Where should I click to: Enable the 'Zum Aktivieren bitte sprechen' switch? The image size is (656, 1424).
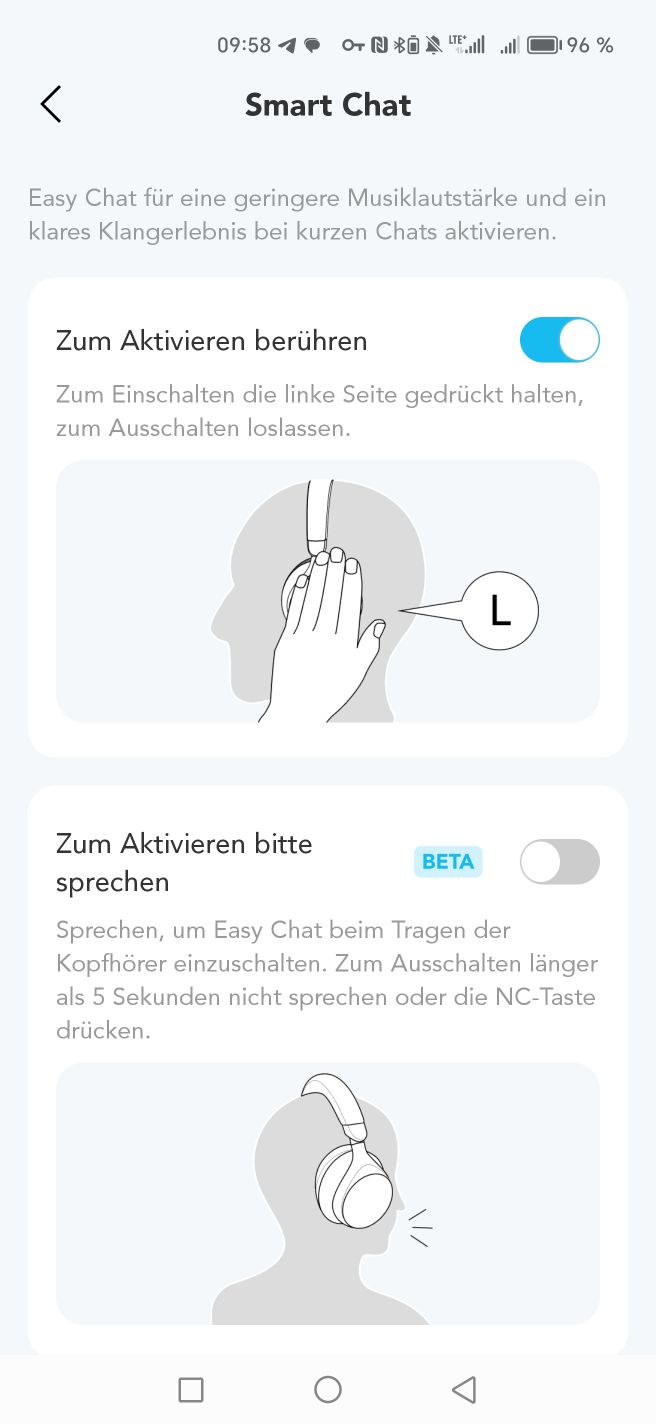[x=559, y=862]
